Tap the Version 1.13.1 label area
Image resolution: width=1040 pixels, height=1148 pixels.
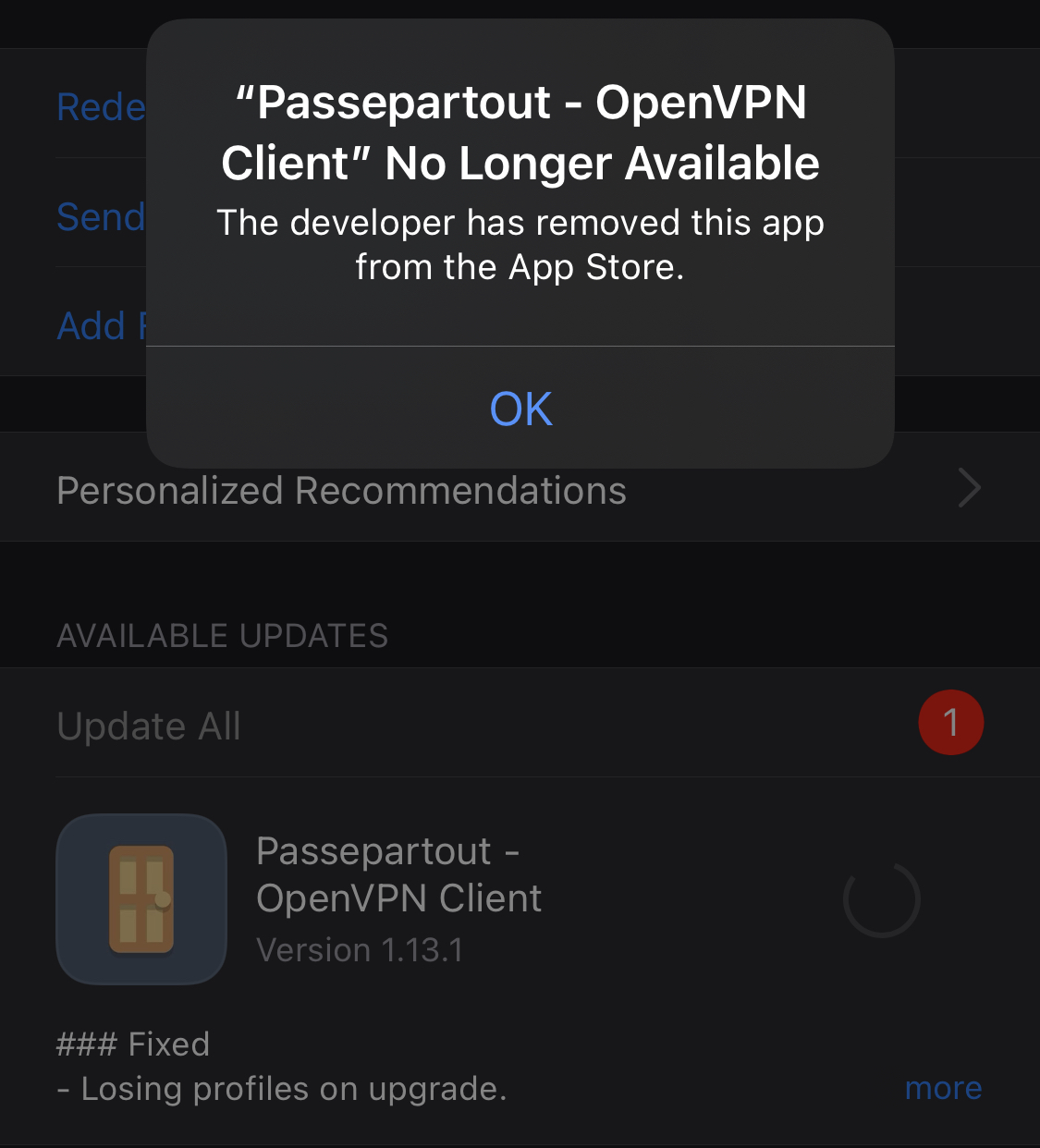point(359,949)
